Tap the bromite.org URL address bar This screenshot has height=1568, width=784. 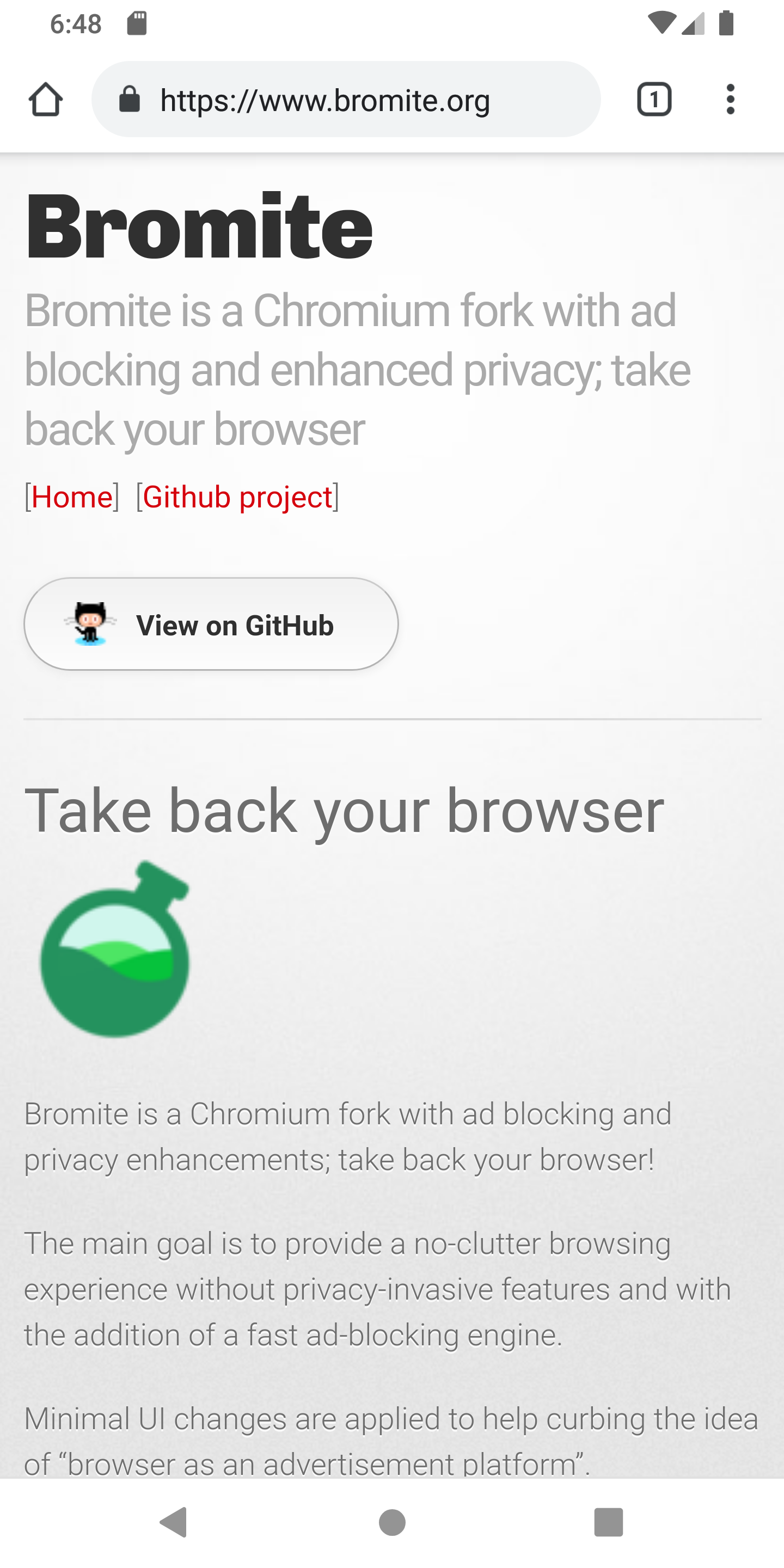click(x=347, y=99)
